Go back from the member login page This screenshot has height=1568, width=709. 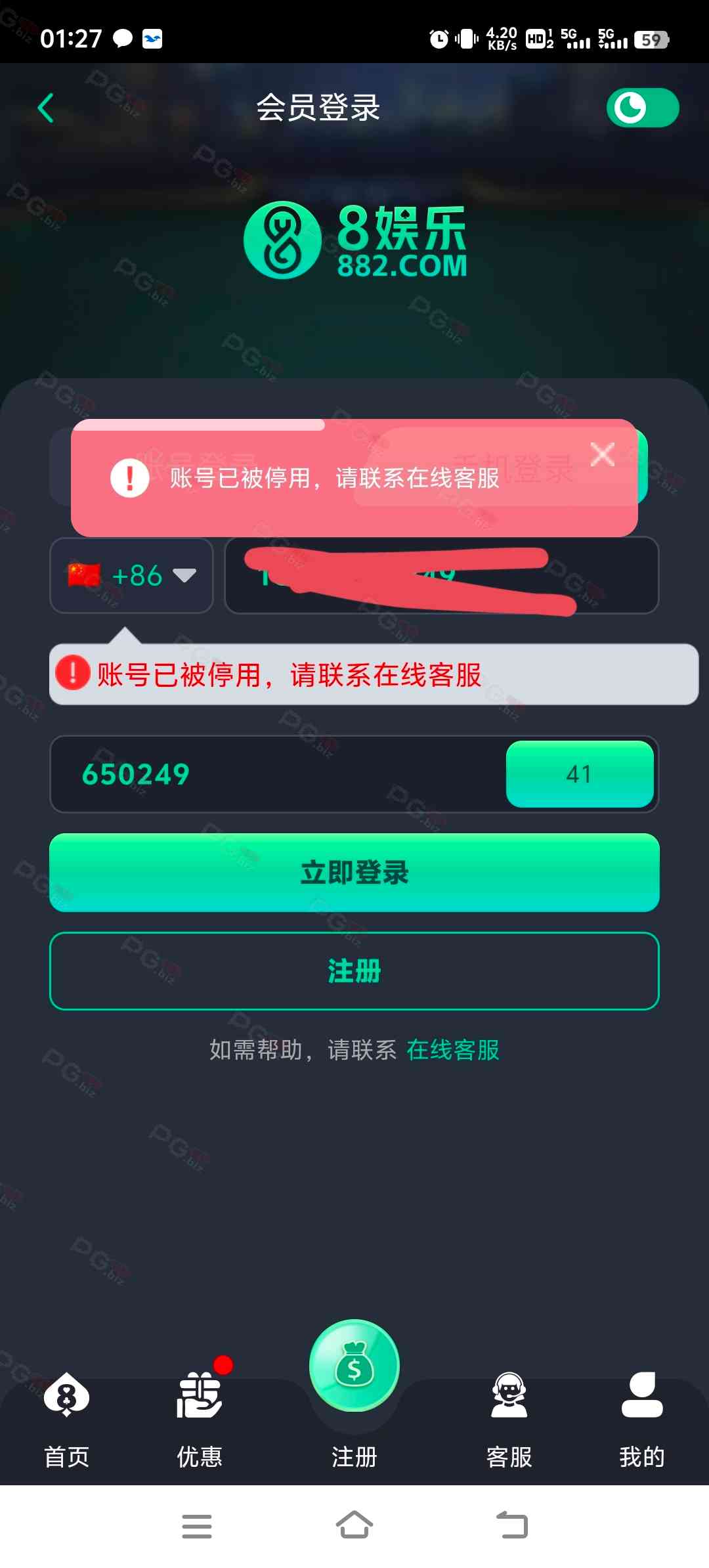46,108
